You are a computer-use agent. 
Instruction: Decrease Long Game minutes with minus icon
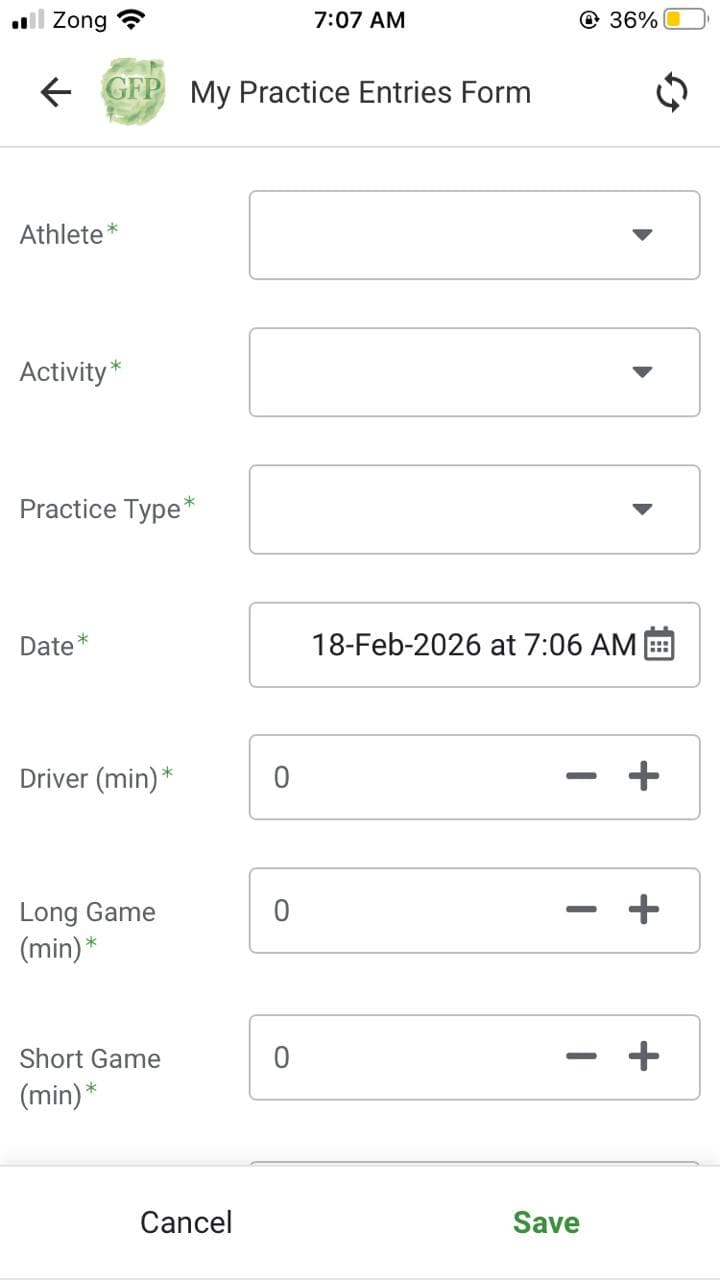(x=581, y=910)
